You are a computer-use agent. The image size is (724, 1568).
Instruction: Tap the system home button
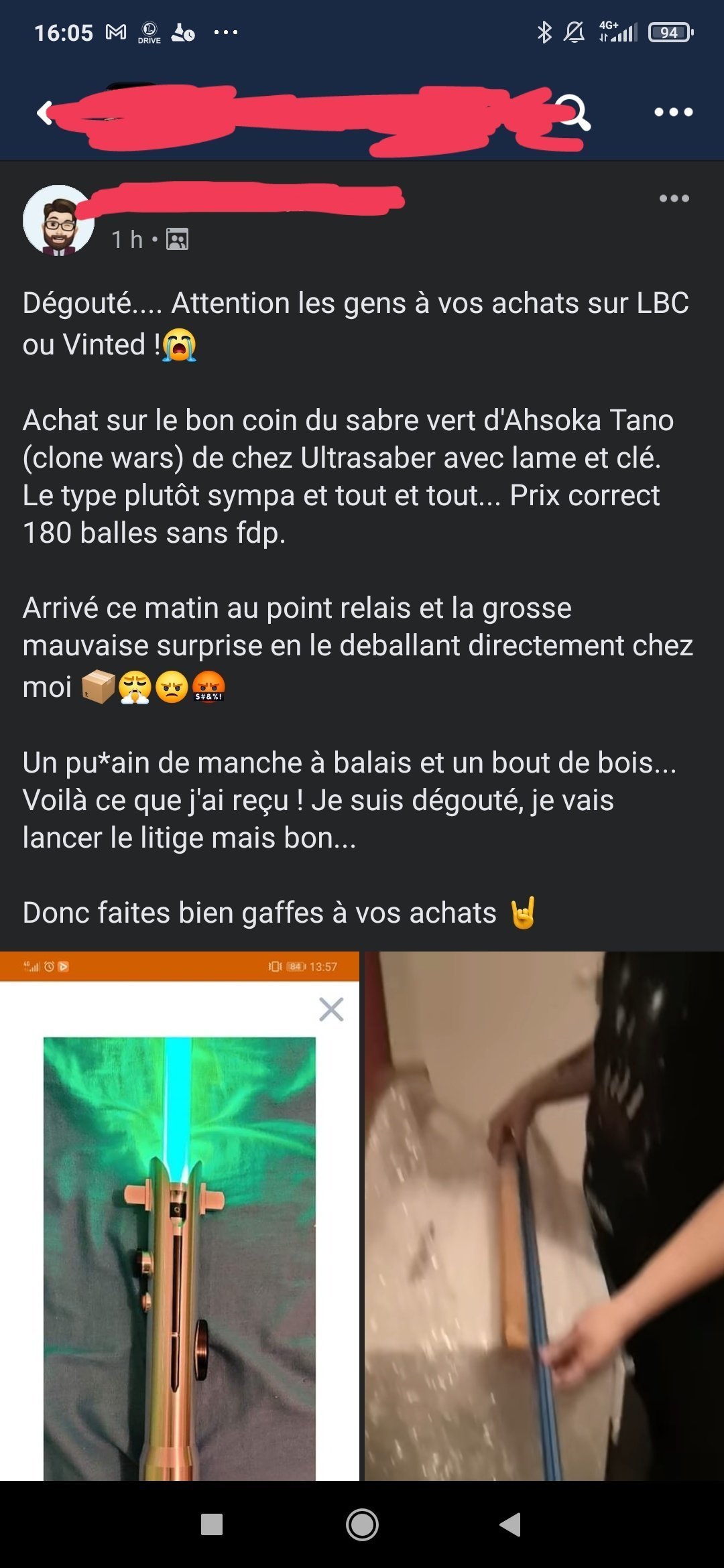(362, 1525)
